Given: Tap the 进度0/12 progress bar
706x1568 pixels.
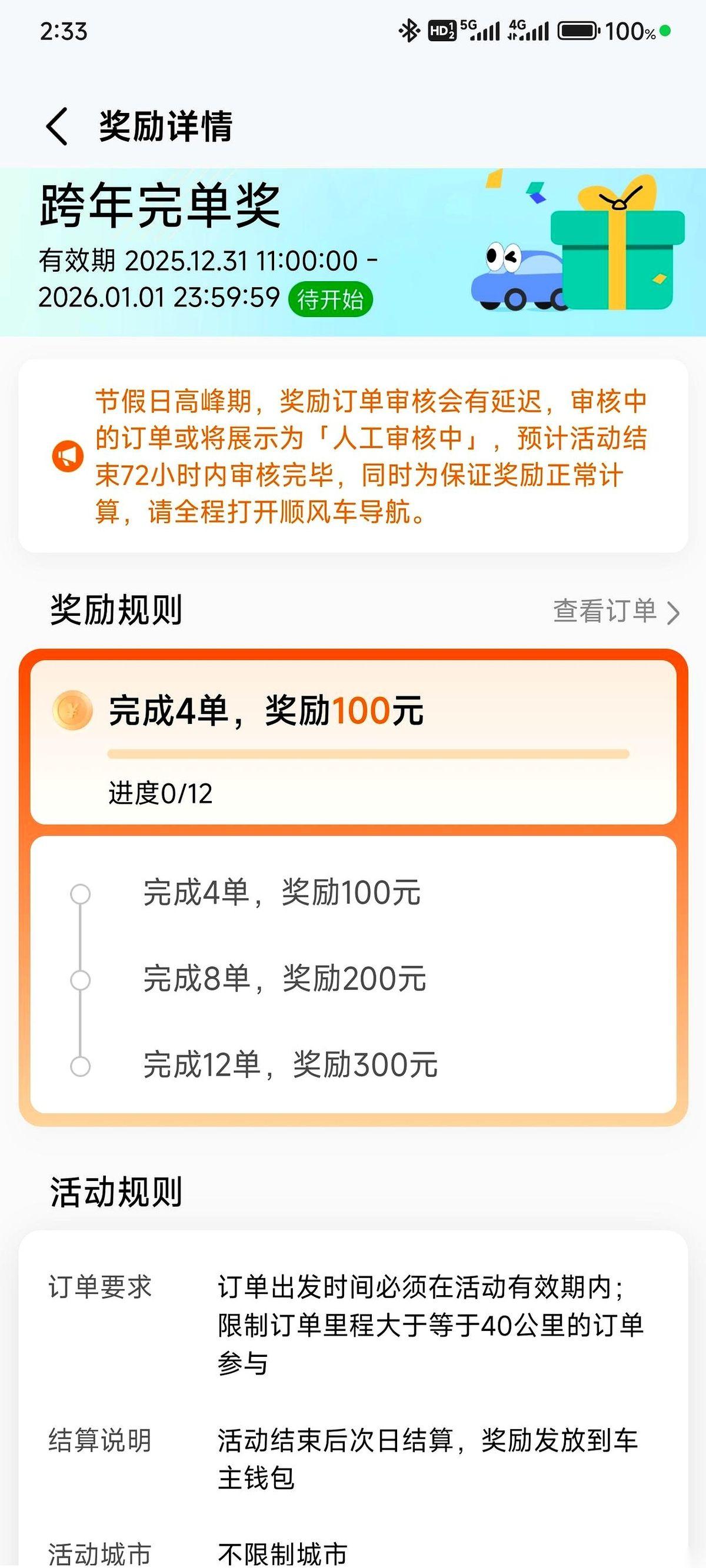Looking at the screenshot, I should [x=367, y=755].
